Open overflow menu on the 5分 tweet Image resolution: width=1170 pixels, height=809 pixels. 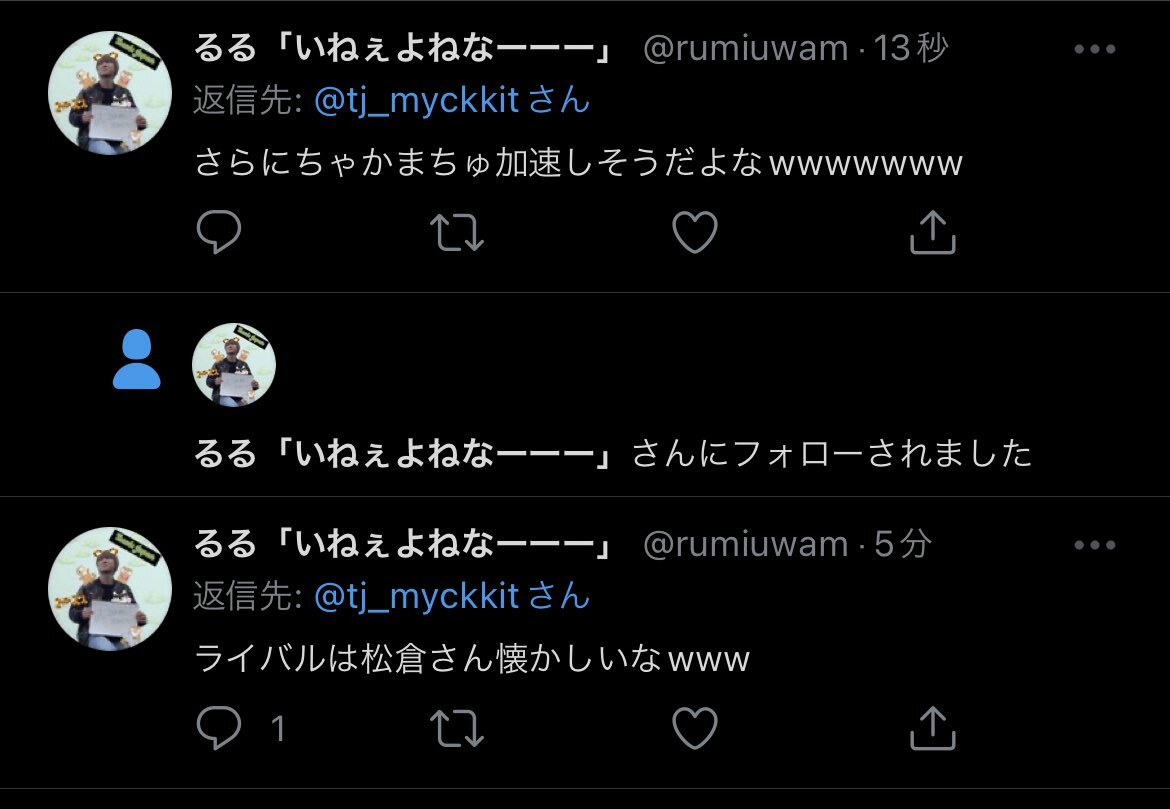pyautogui.click(x=1093, y=545)
